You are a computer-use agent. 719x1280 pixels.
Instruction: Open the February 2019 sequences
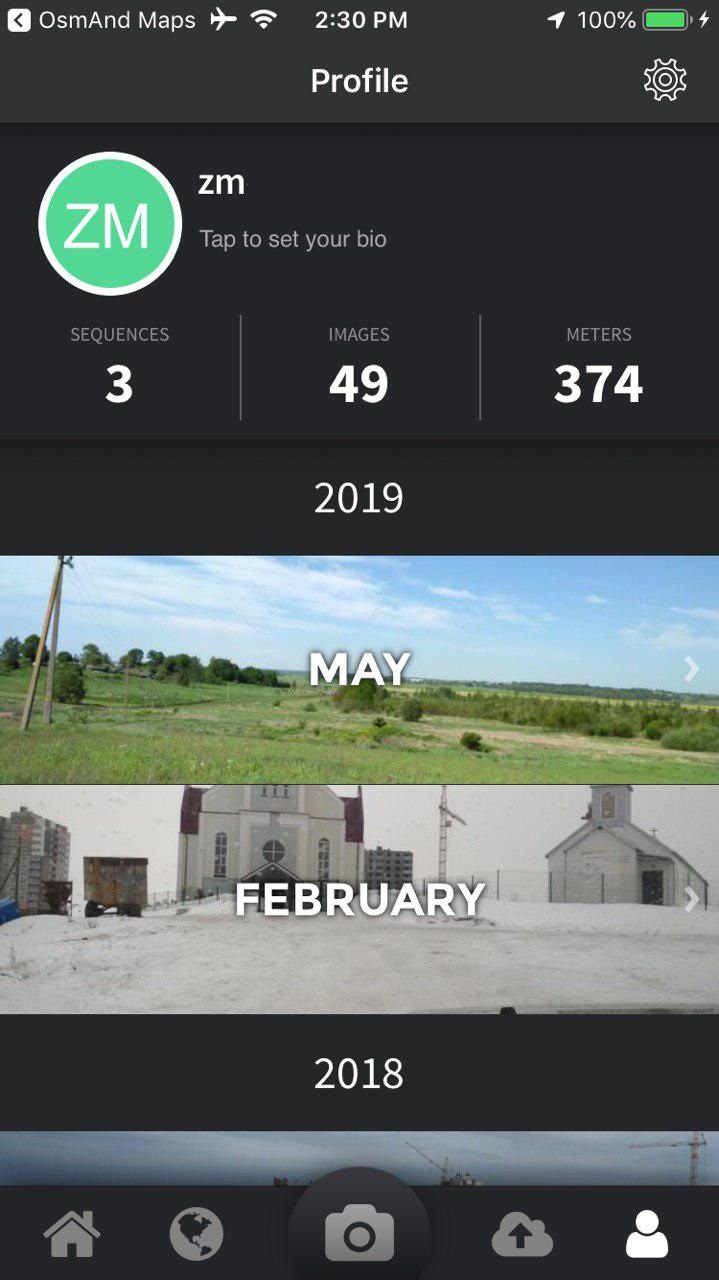click(x=359, y=899)
